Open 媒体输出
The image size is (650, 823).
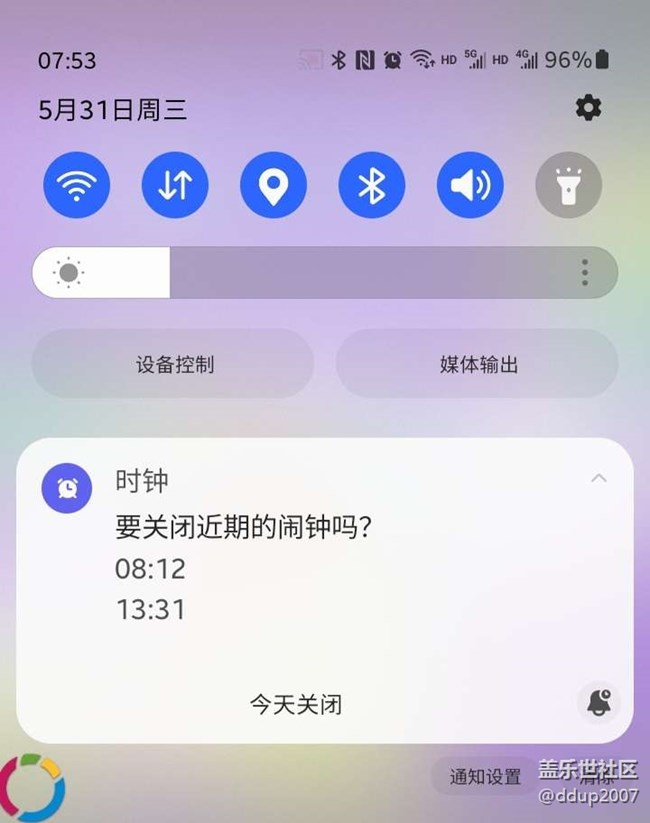[x=478, y=364]
